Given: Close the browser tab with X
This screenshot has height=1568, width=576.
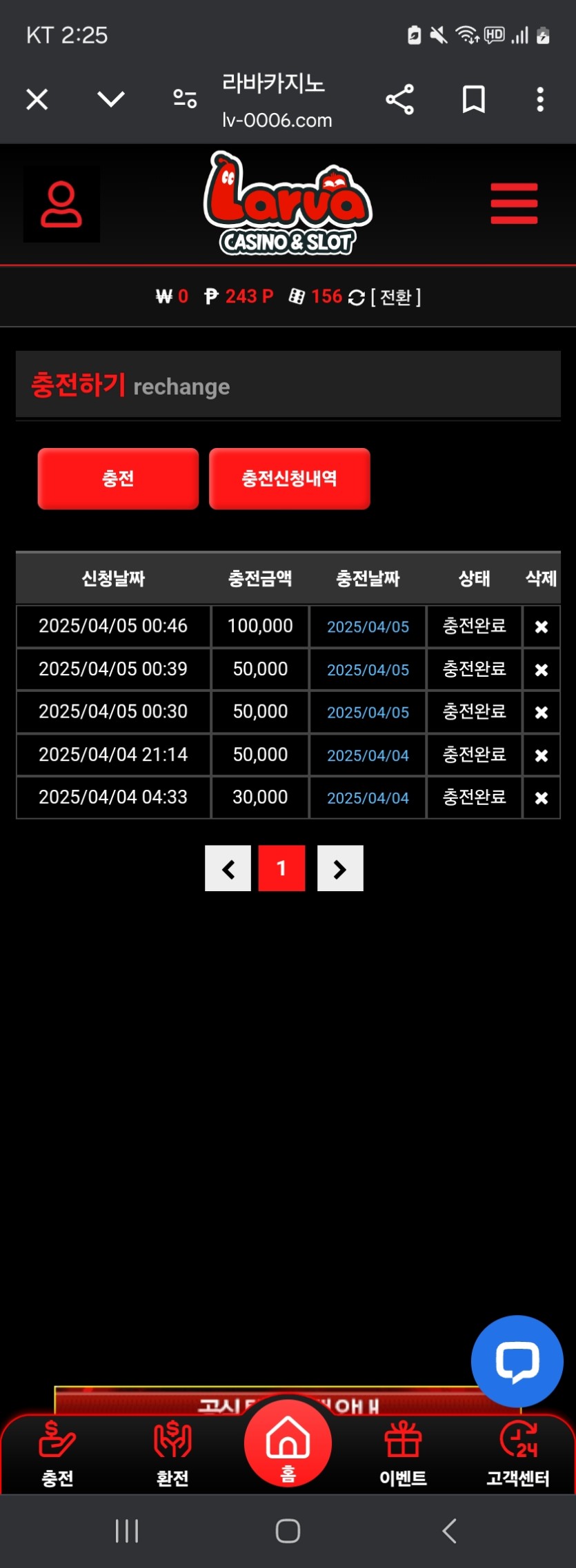Looking at the screenshot, I should click(37, 99).
